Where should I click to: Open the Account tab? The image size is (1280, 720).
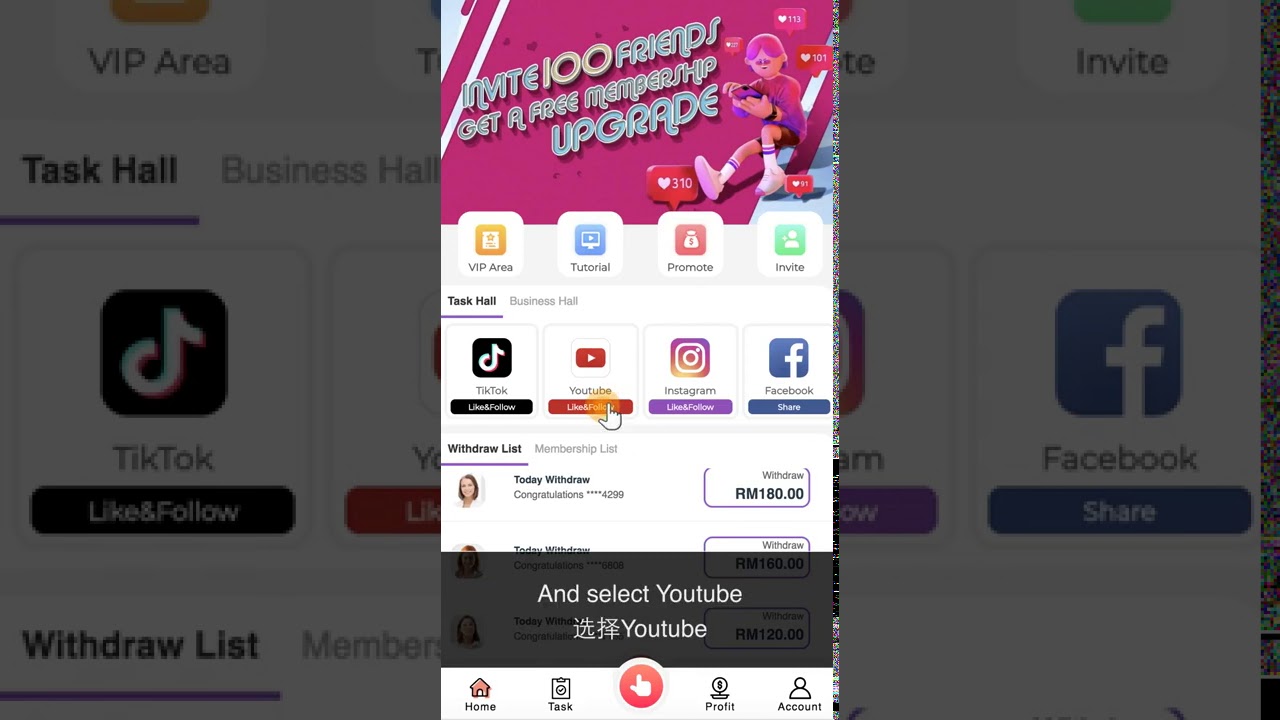(x=799, y=694)
